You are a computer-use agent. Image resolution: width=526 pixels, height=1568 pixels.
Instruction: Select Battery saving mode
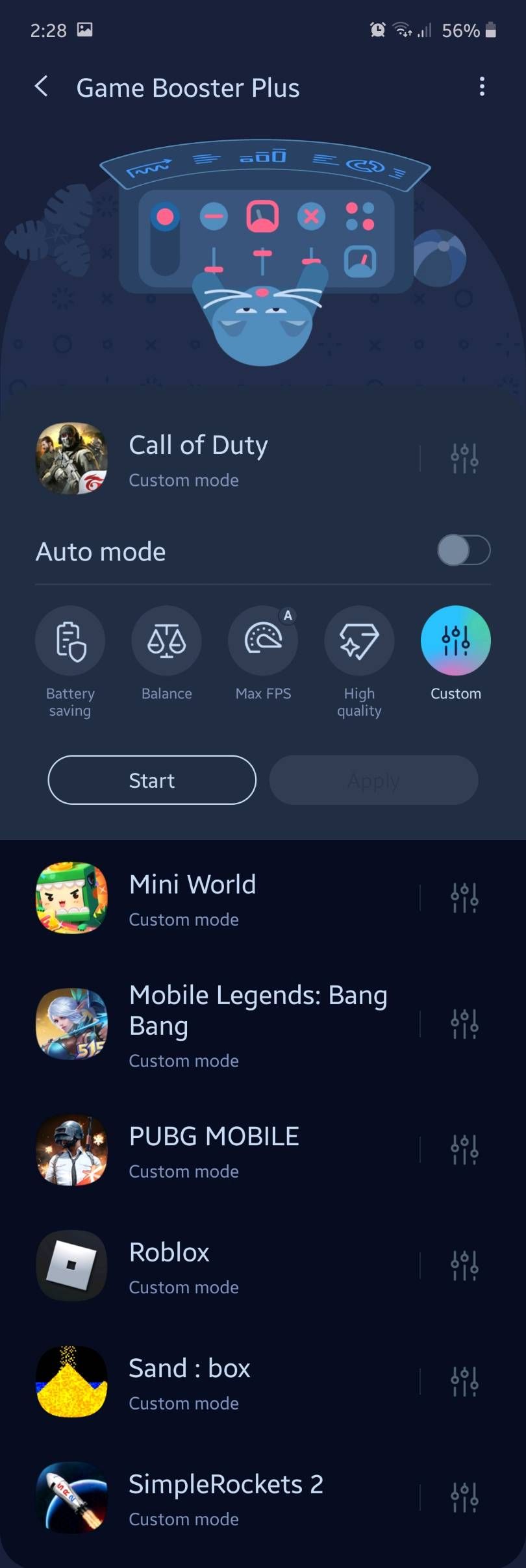(x=70, y=641)
